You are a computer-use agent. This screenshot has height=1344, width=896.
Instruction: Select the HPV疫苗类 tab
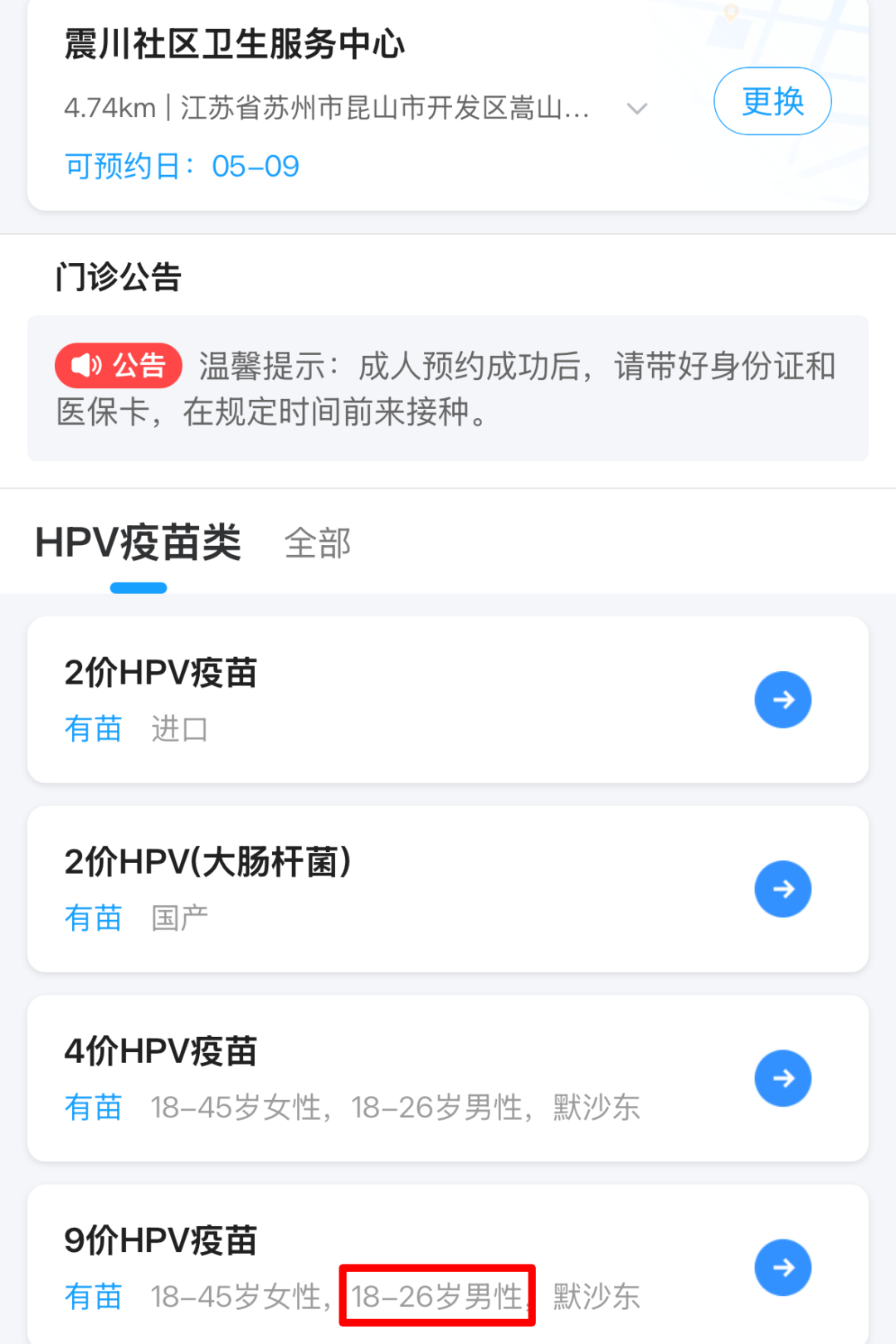pyautogui.click(x=139, y=544)
